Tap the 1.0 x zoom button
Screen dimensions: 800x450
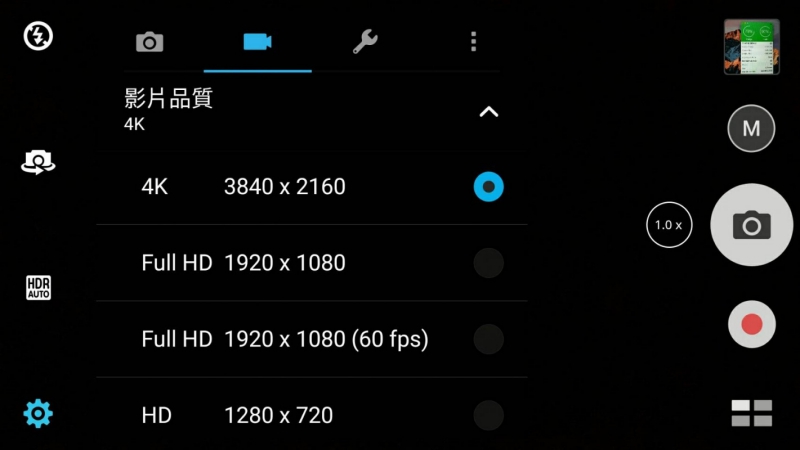coord(669,225)
